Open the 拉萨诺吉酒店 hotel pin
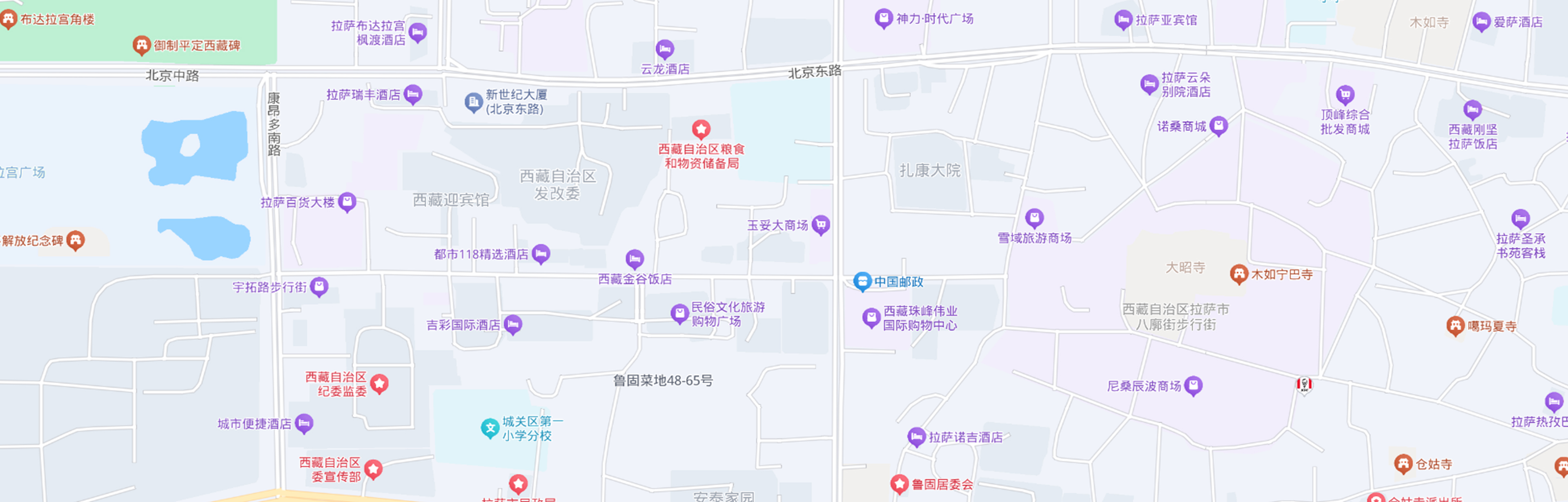 pyautogui.click(x=916, y=436)
